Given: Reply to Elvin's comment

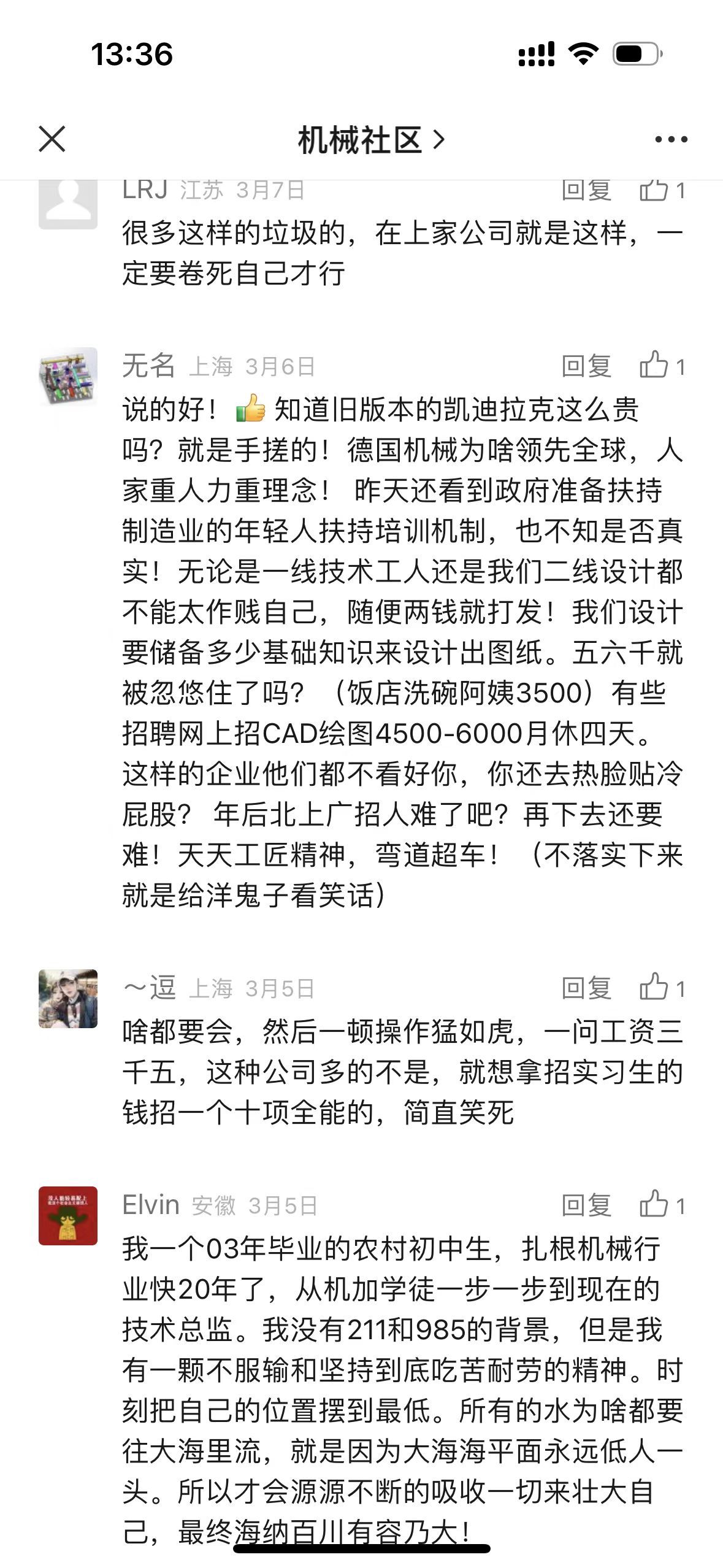Looking at the screenshot, I should 586,1205.
